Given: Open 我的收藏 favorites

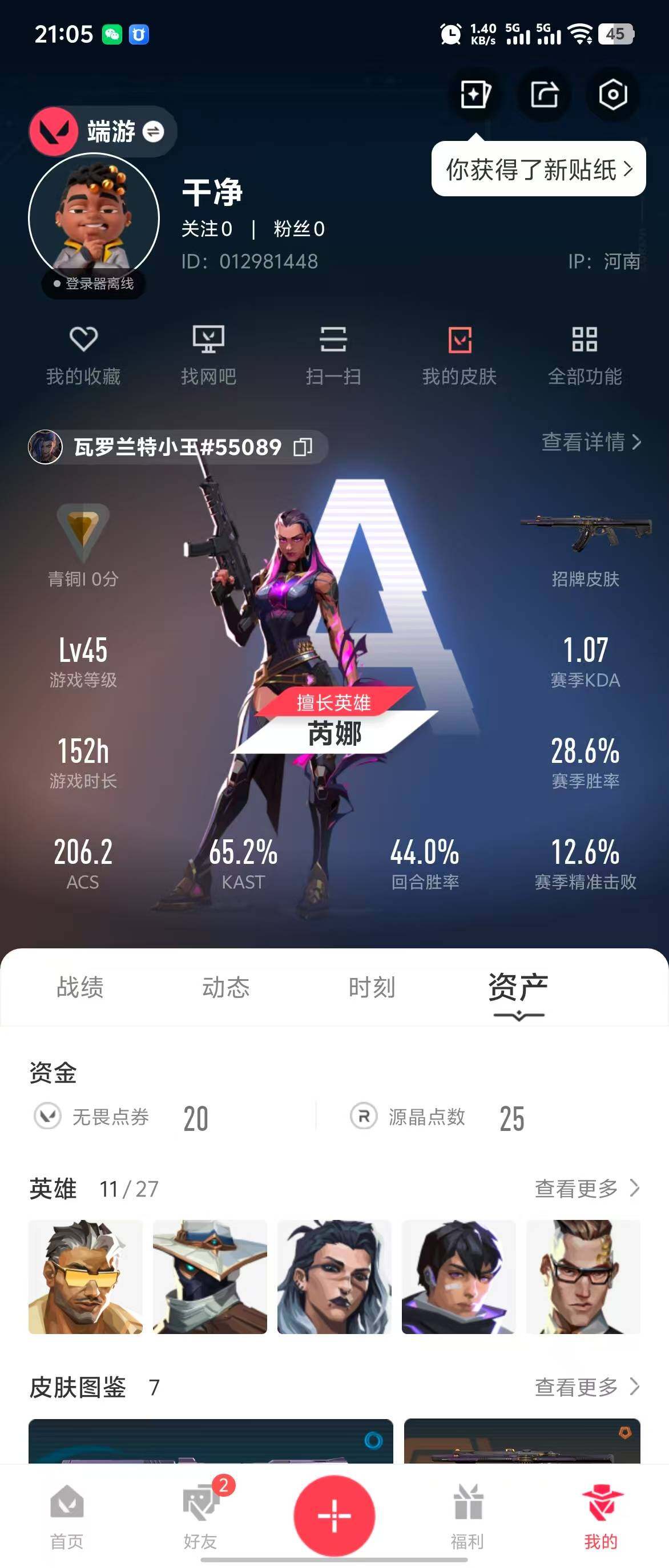Looking at the screenshot, I should point(83,356).
